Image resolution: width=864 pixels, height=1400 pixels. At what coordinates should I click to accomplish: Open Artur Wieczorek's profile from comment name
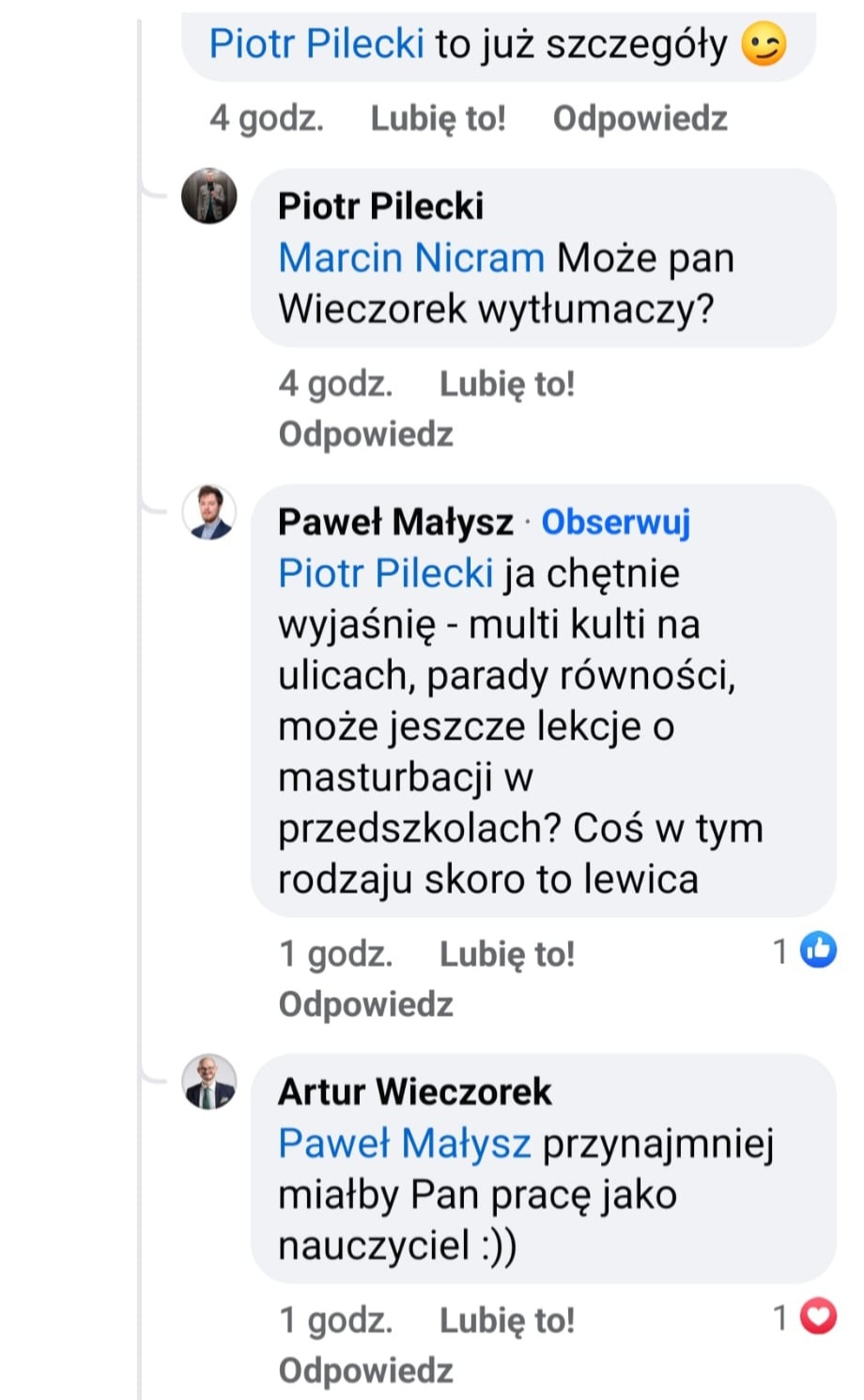click(414, 1092)
